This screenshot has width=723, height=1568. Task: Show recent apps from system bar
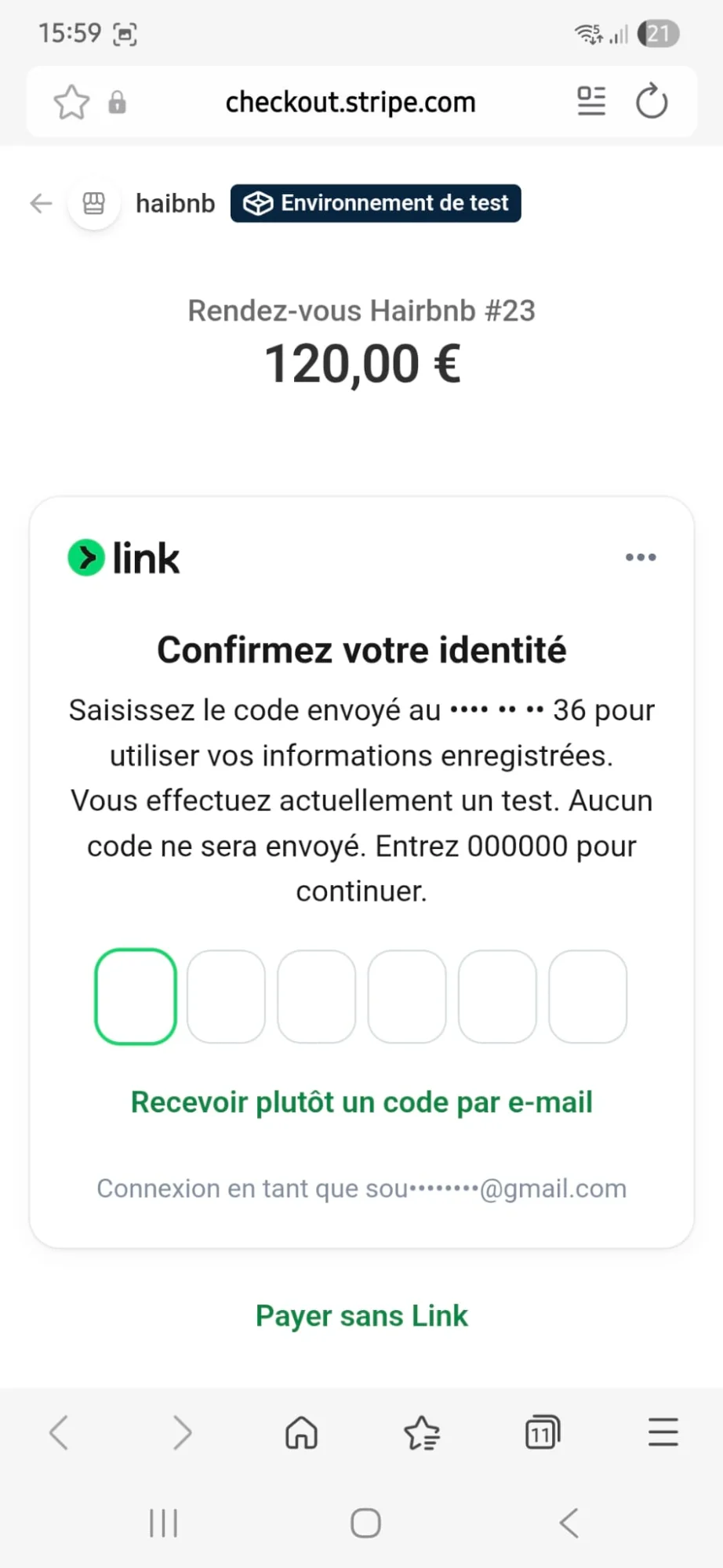(x=163, y=1523)
